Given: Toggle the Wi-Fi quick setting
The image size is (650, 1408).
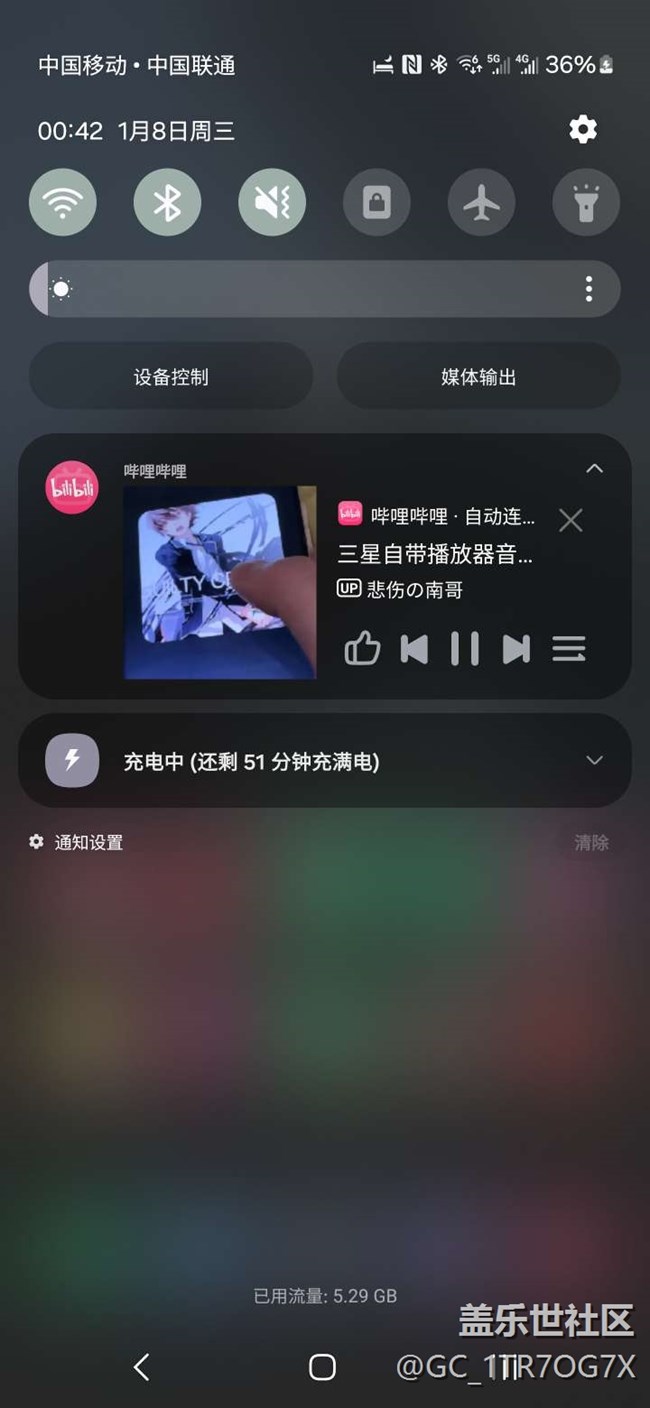Looking at the screenshot, I should (x=63, y=202).
